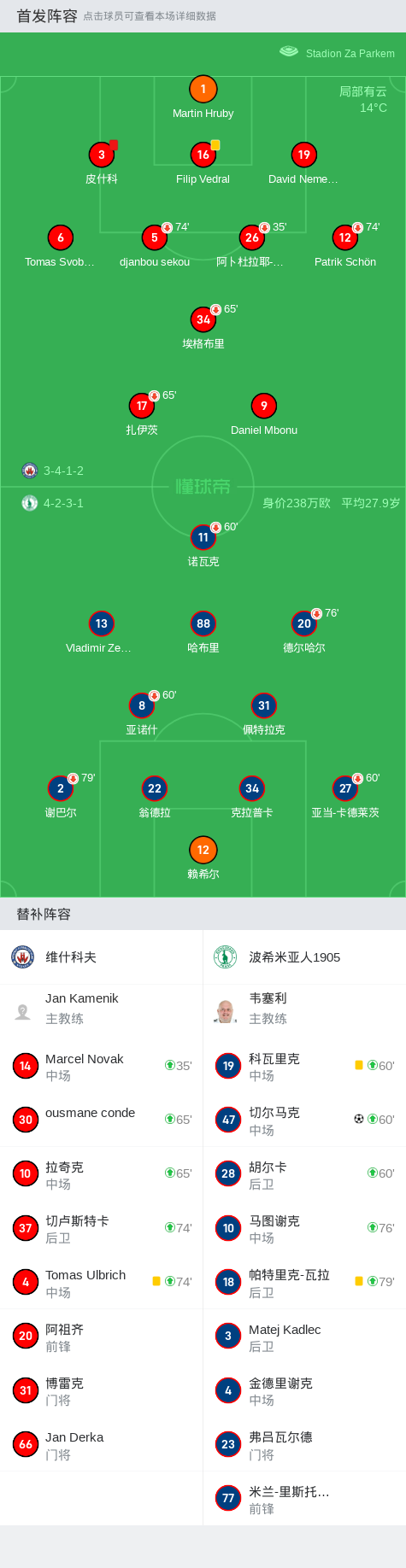The height and width of the screenshot is (1568, 406).
Task: View substitute Matej Kadlec
Action: click(304, 1337)
